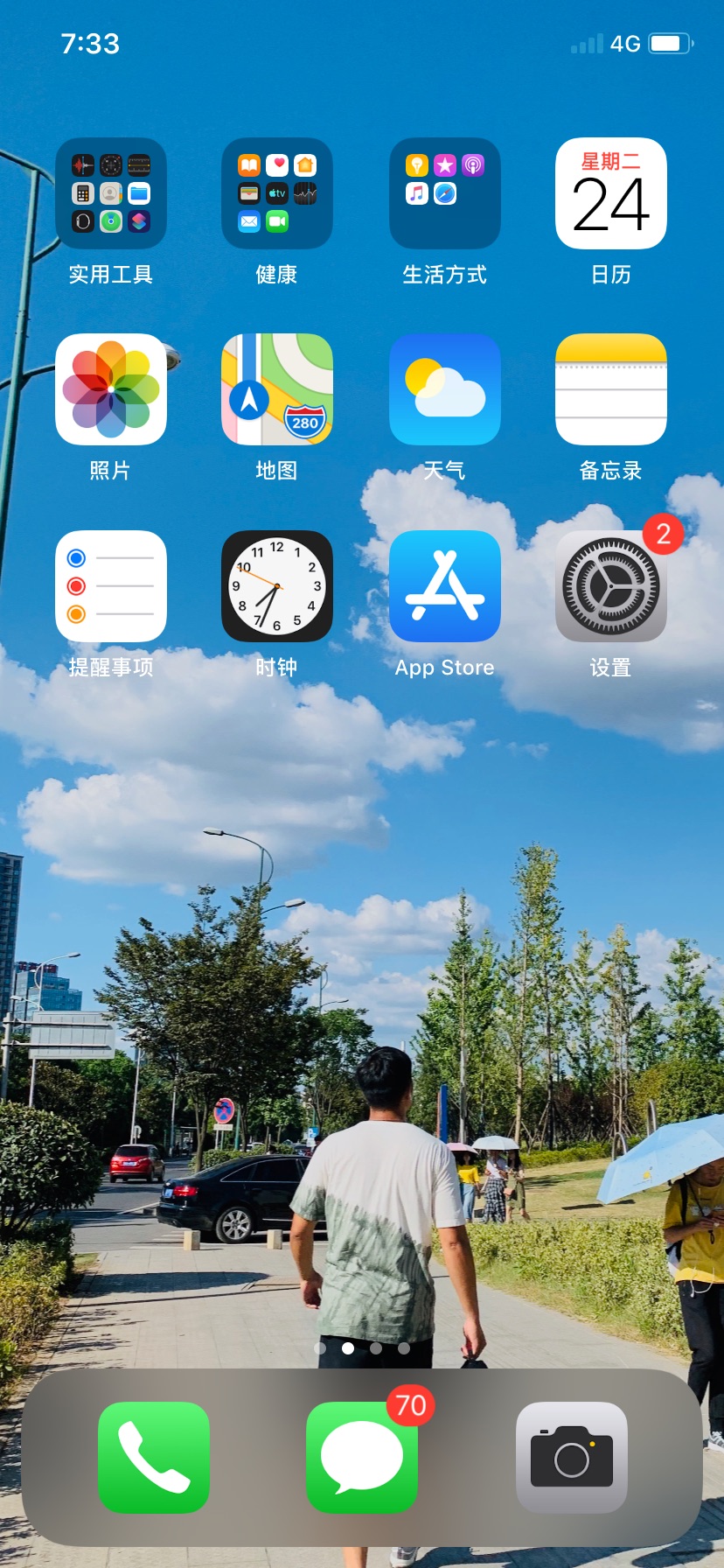The width and height of the screenshot is (724, 1568).
Task: Open the 照片 photos app
Action: [x=111, y=389]
